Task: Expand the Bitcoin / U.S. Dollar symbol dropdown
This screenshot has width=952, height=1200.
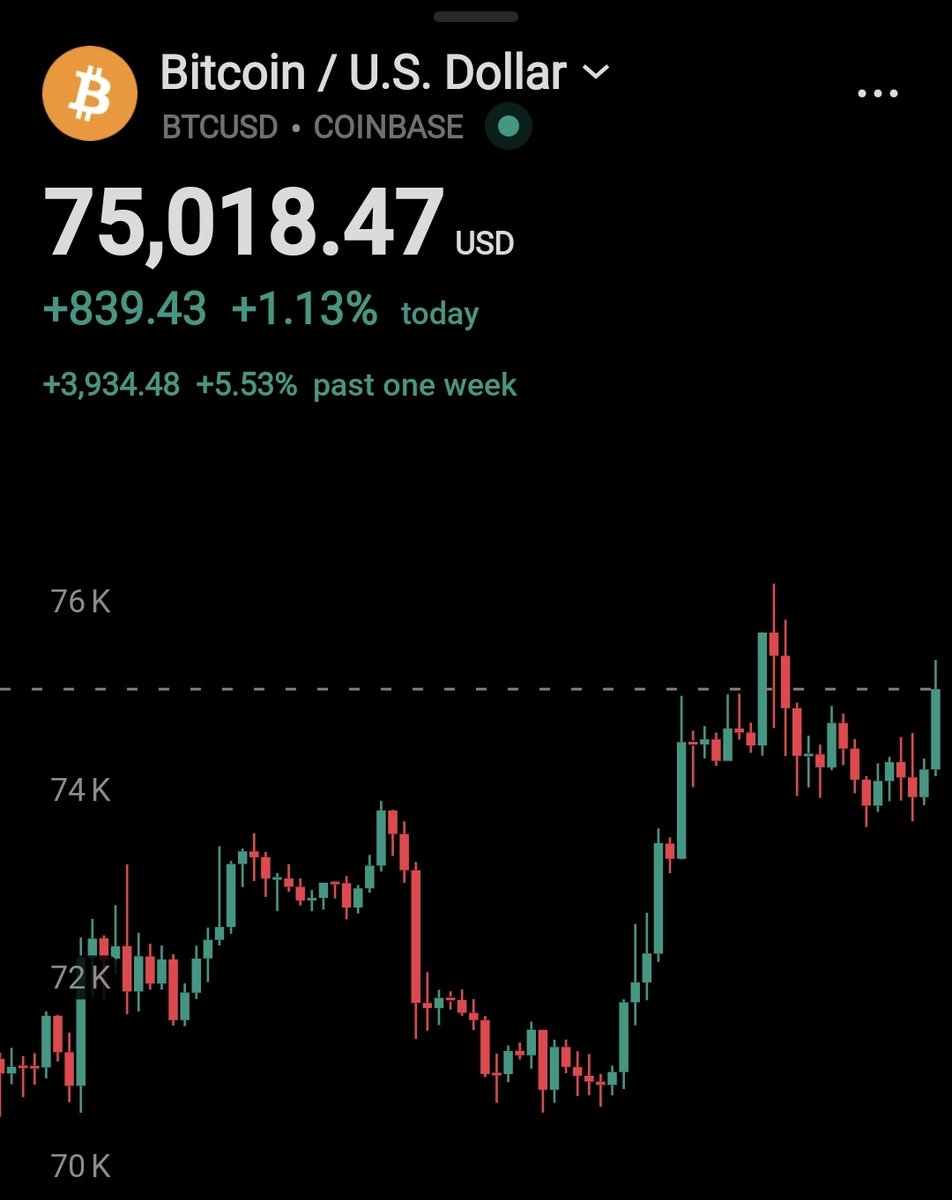Action: tap(596, 73)
